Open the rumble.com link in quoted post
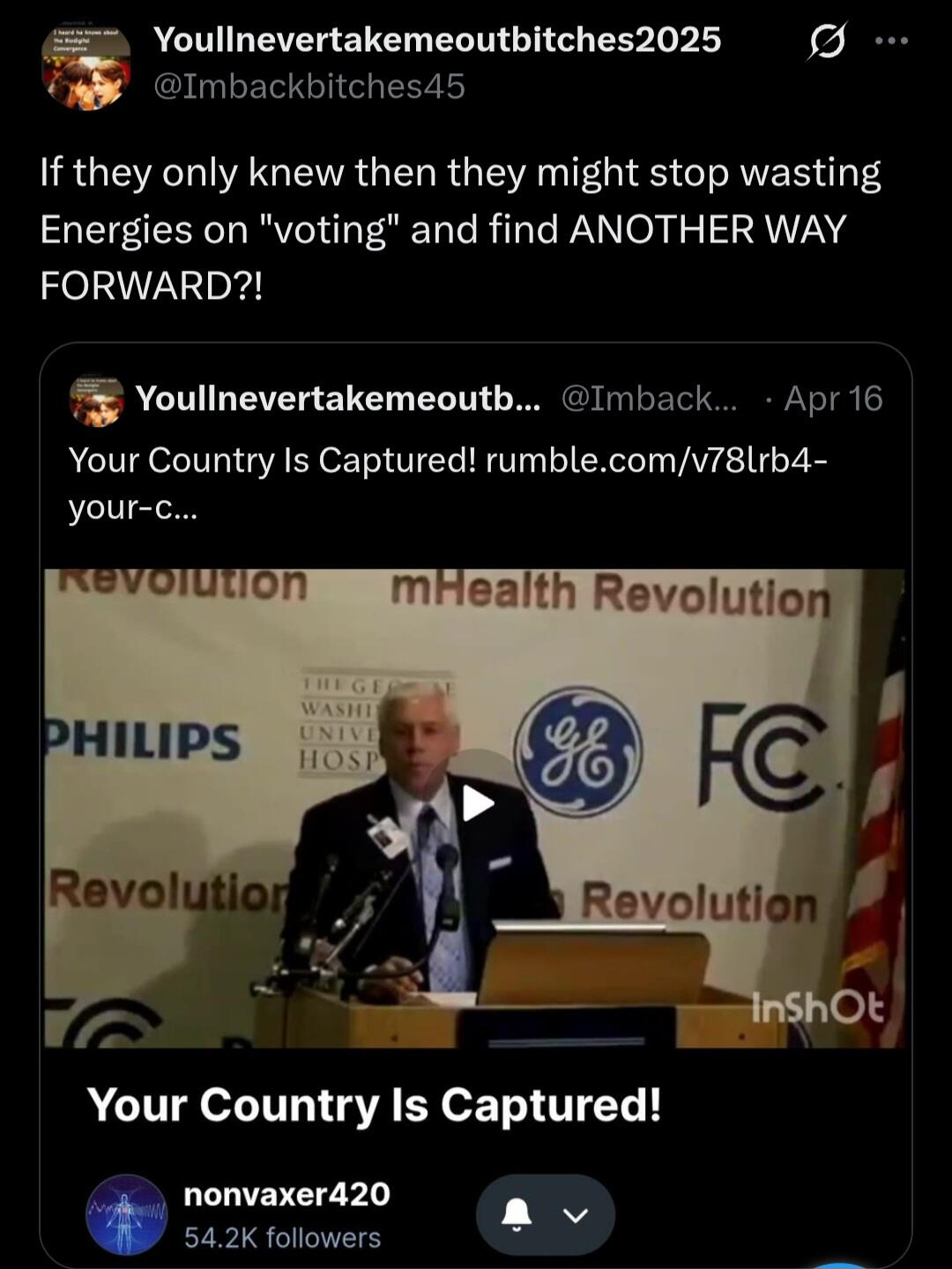This screenshot has height=1269, width=952. (656, 460)
